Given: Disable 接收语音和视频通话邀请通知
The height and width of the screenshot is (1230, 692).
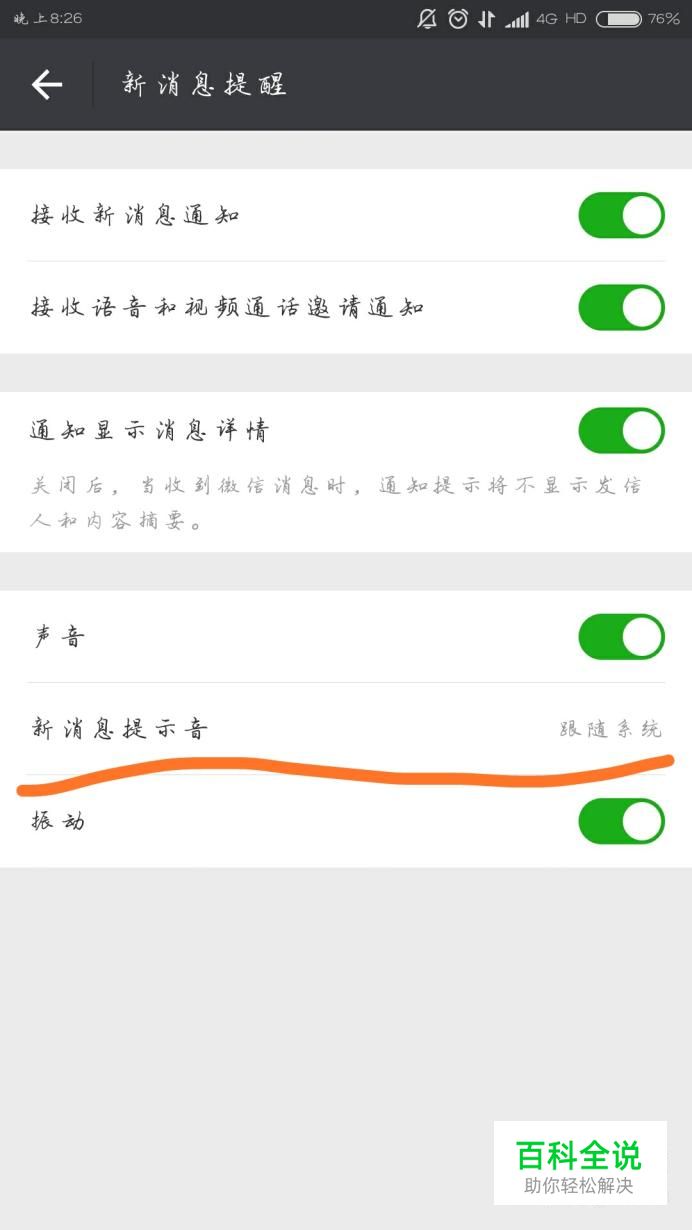Looking at the screenshot, I should [x=621, y=307].
